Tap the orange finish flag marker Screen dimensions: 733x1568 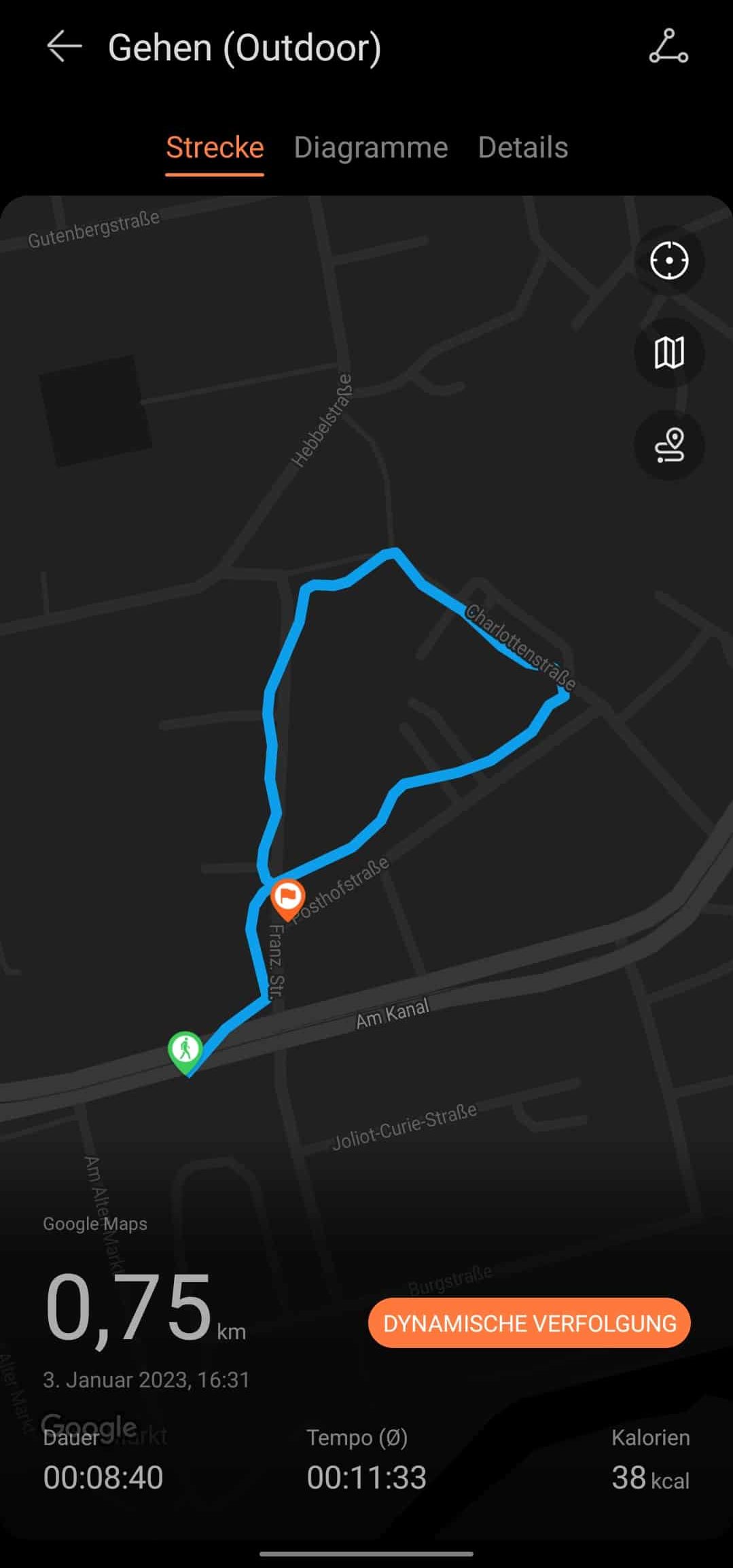click(x=287, y=900)
